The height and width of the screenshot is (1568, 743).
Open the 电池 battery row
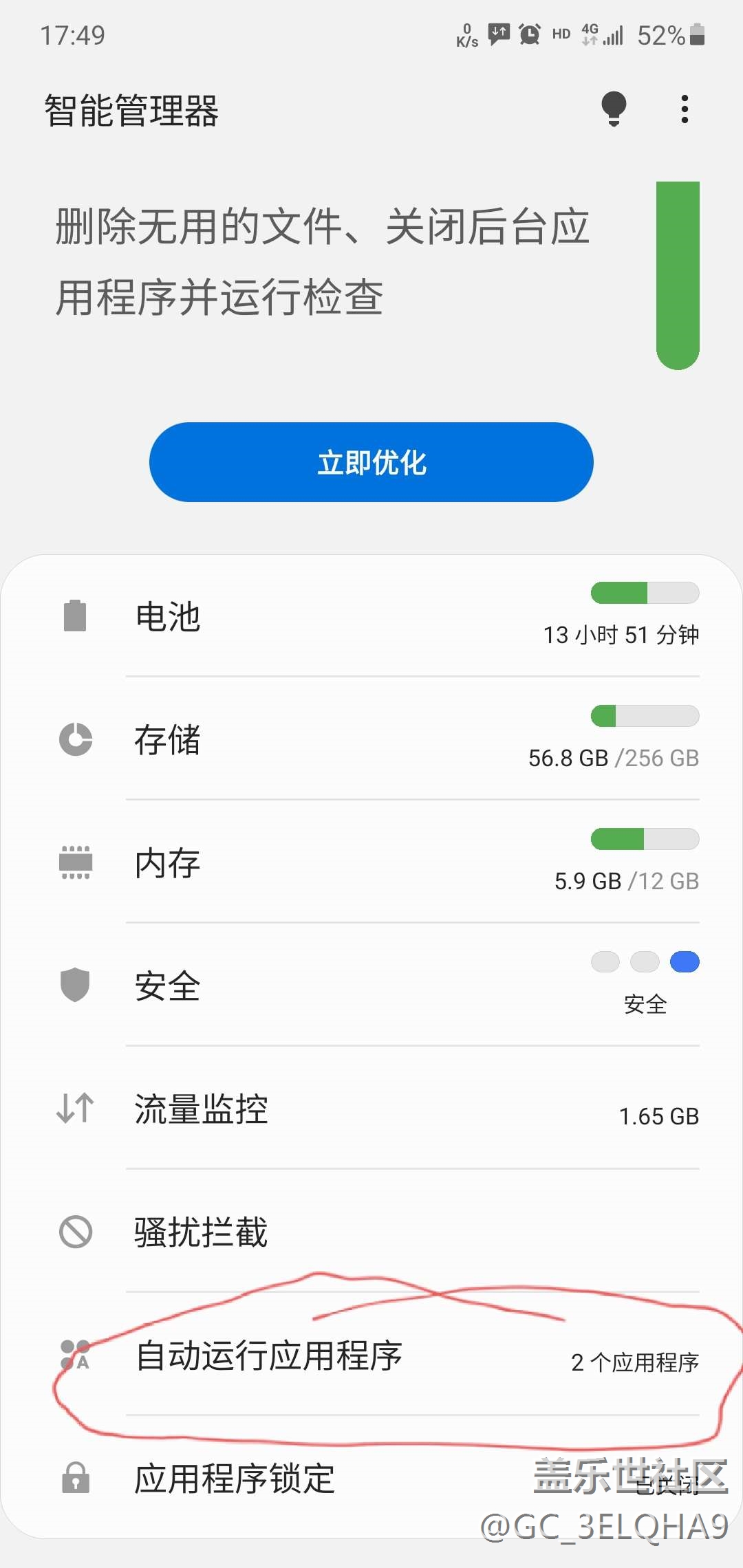point(371,616)
